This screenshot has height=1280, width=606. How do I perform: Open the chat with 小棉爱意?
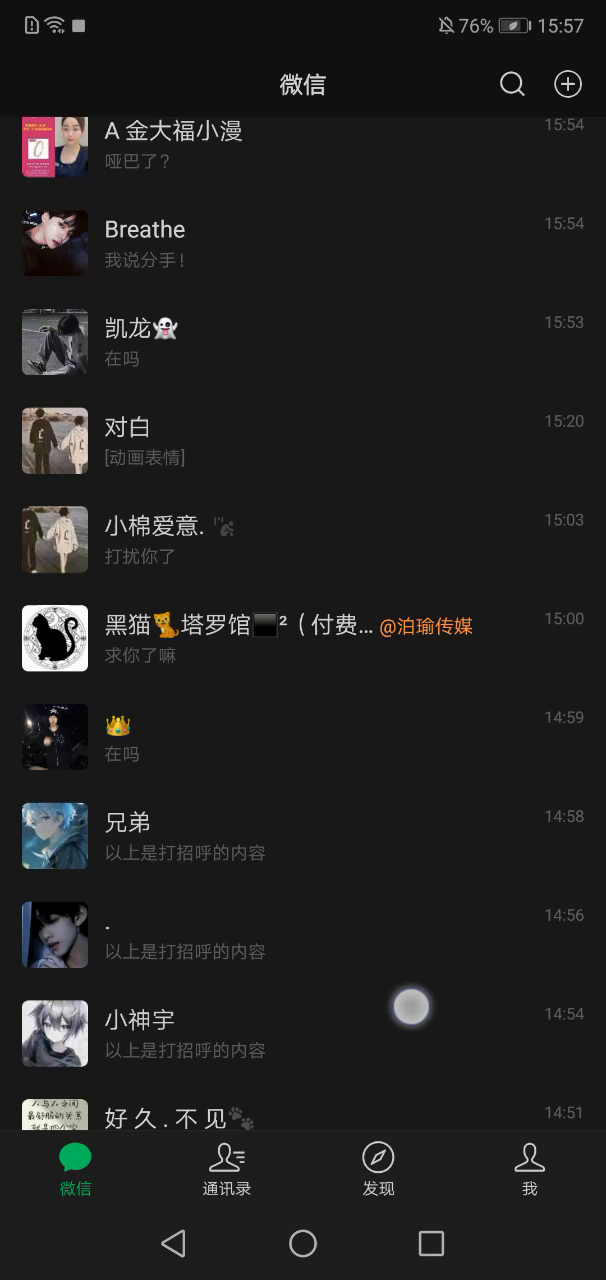pos(300,540)
